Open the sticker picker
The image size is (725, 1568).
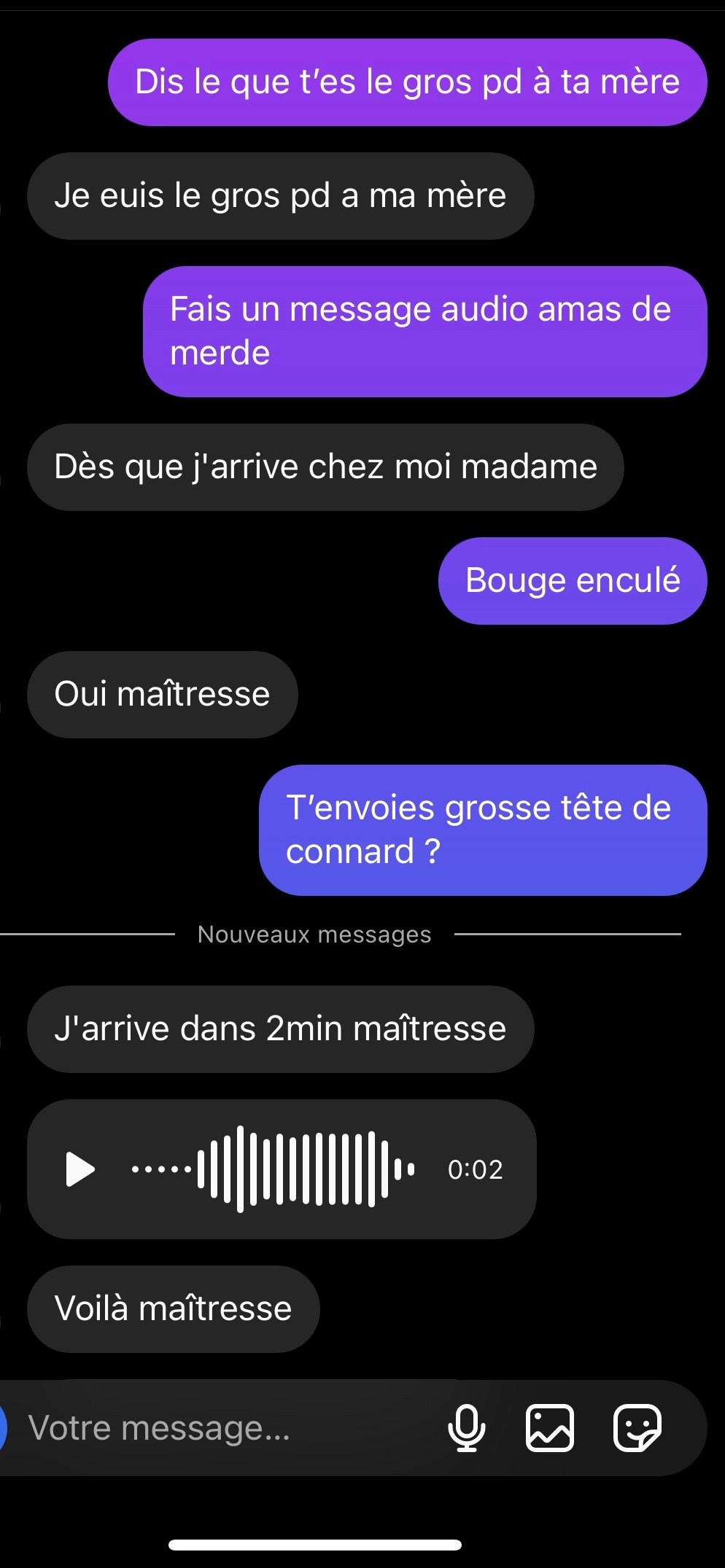[637, 1427]
